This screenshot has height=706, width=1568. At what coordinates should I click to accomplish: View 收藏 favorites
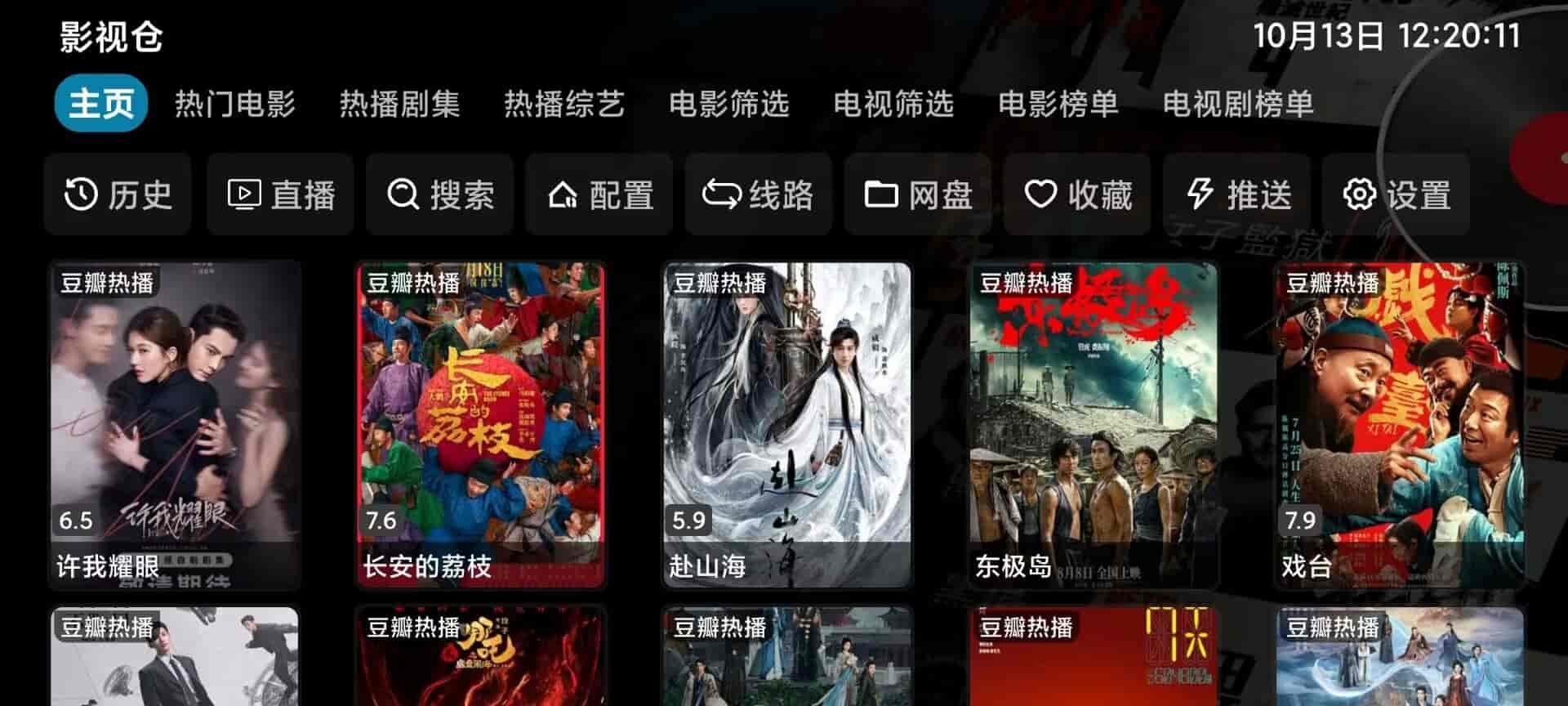tap(1077, 194)
